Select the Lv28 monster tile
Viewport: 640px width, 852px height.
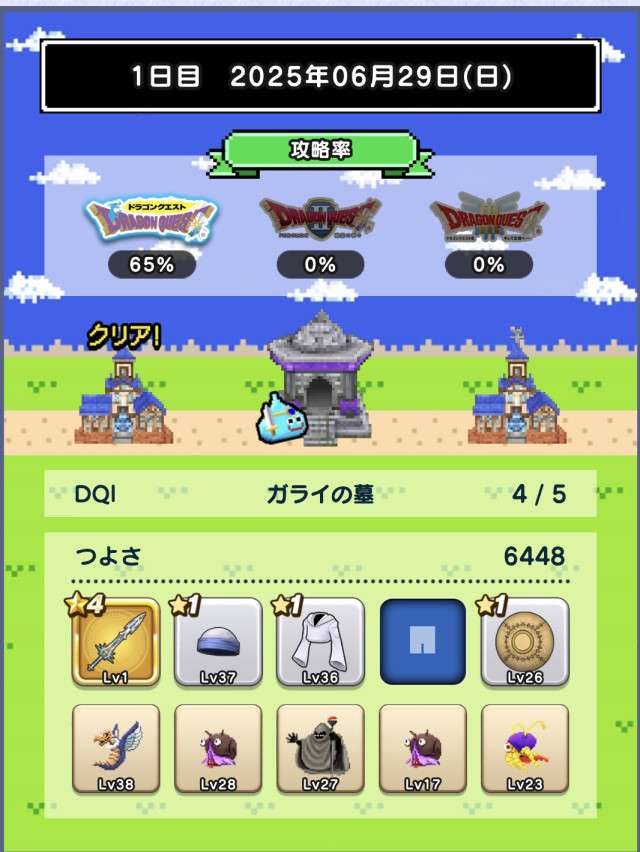coord(218,749)
